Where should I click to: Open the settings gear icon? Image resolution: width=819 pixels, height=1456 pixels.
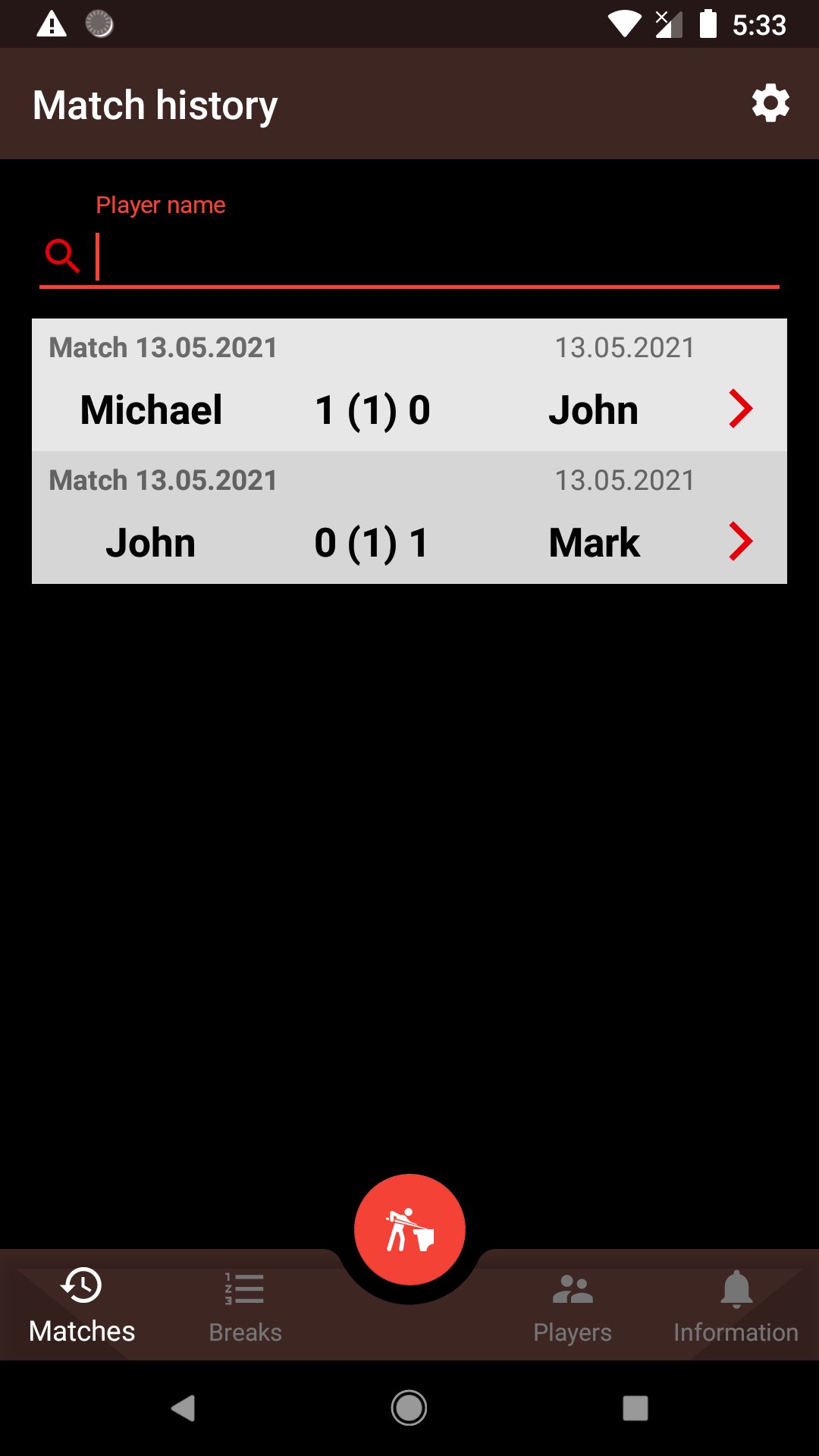click(770, 104)
